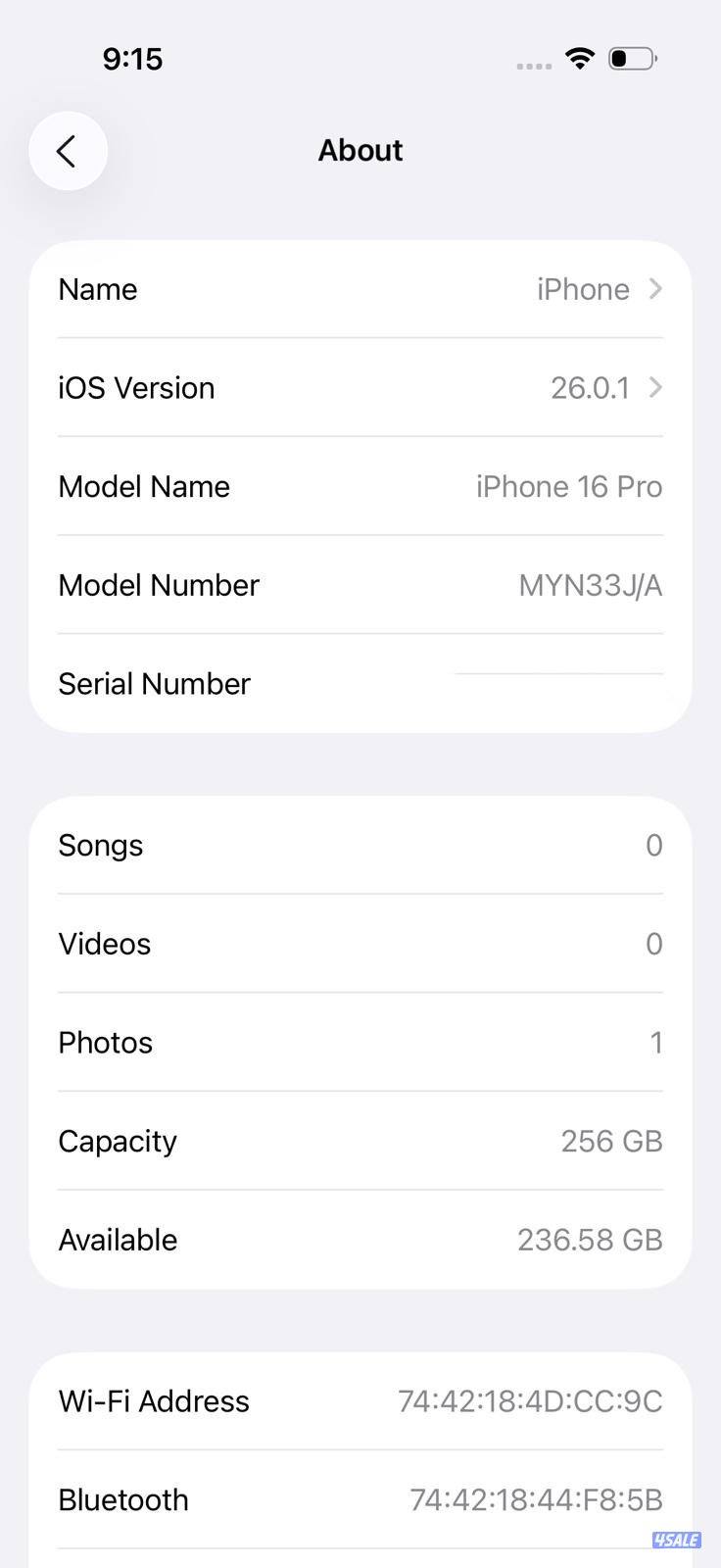Screen dimensions: 721x1568
Task: Tap the Capacity 256 GB row
Action: 360,1141
